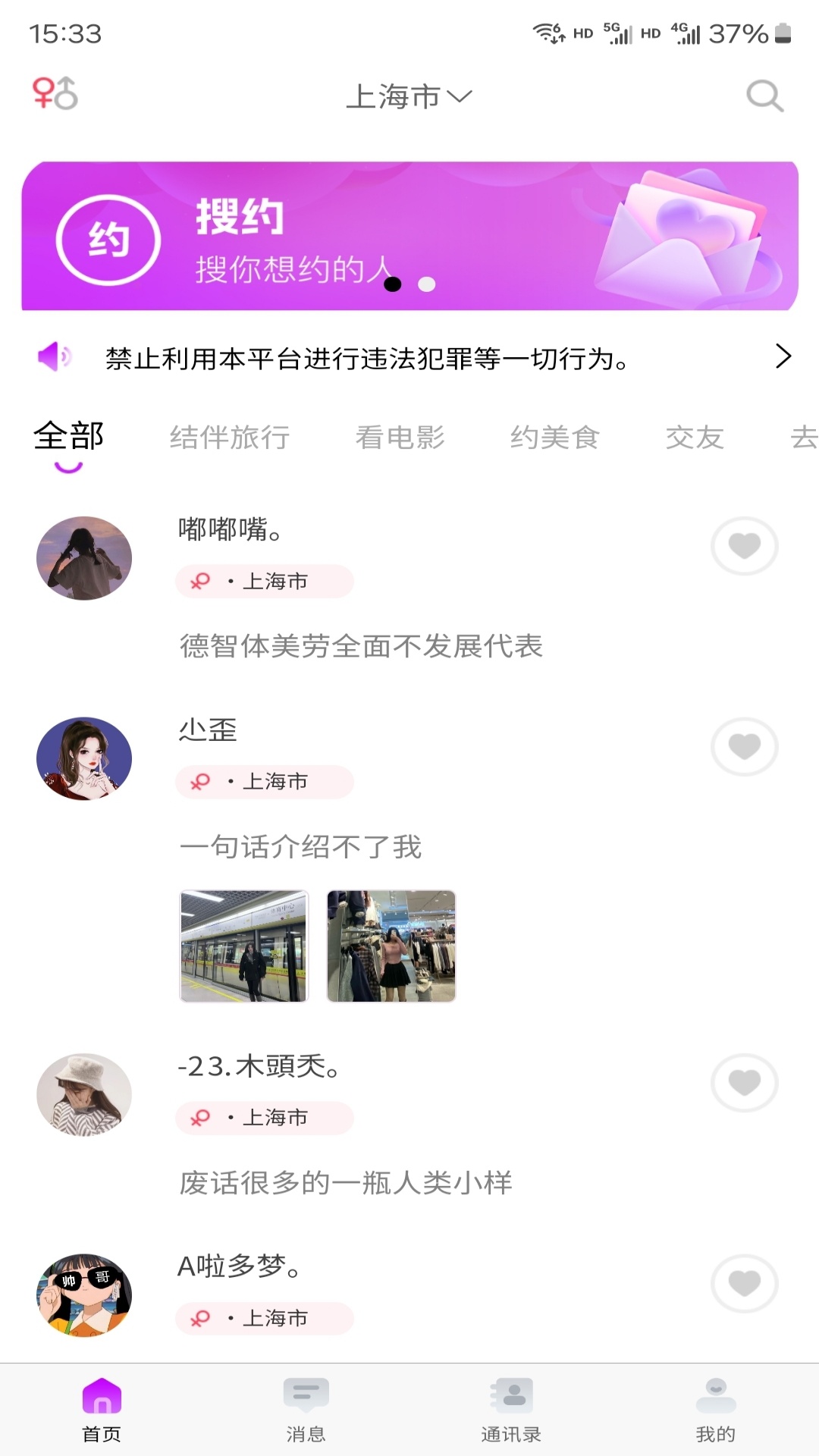819x1456 pixels.
Task: Like the post by -23.木頭禿。
Action: pos(744,1083)
